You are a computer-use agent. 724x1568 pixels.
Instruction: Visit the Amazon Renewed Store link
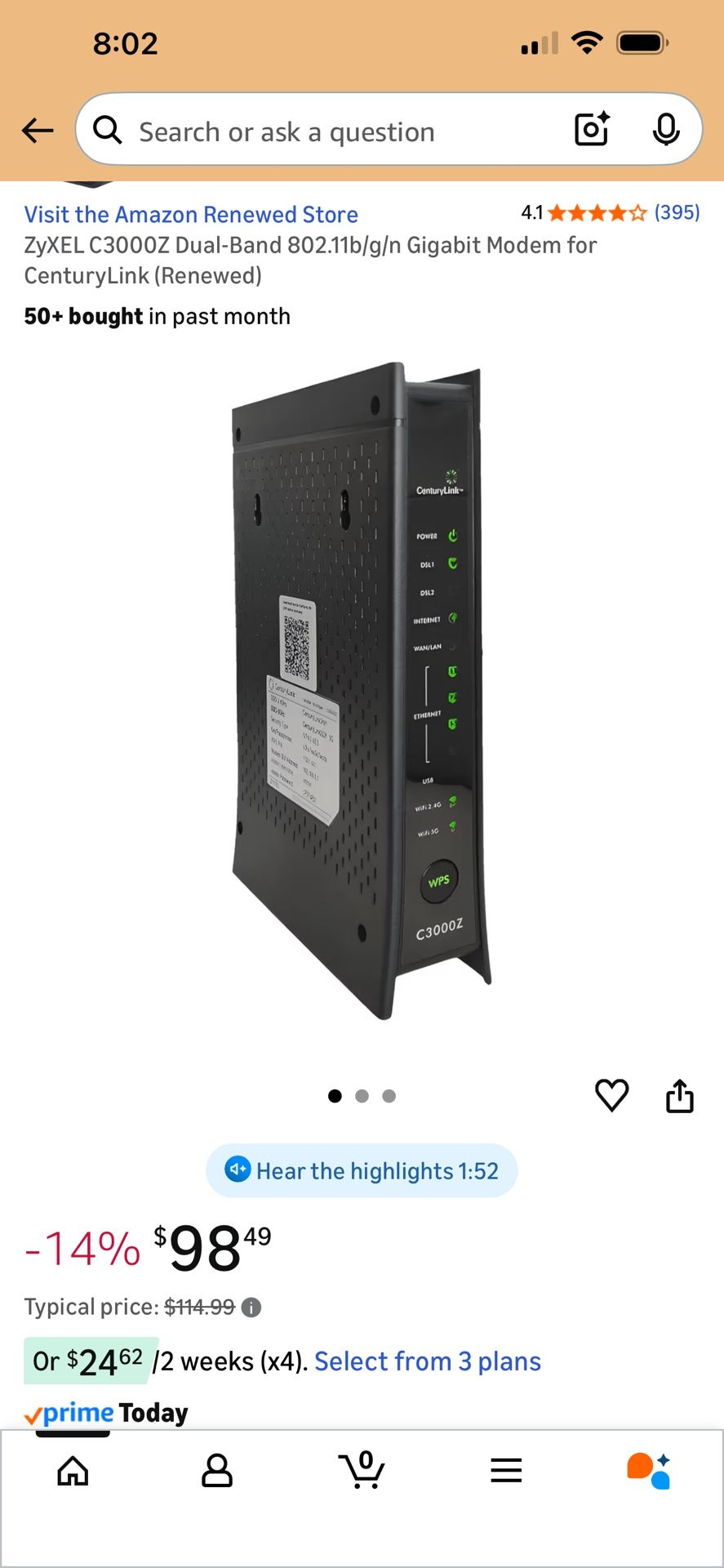click(191, 214)
